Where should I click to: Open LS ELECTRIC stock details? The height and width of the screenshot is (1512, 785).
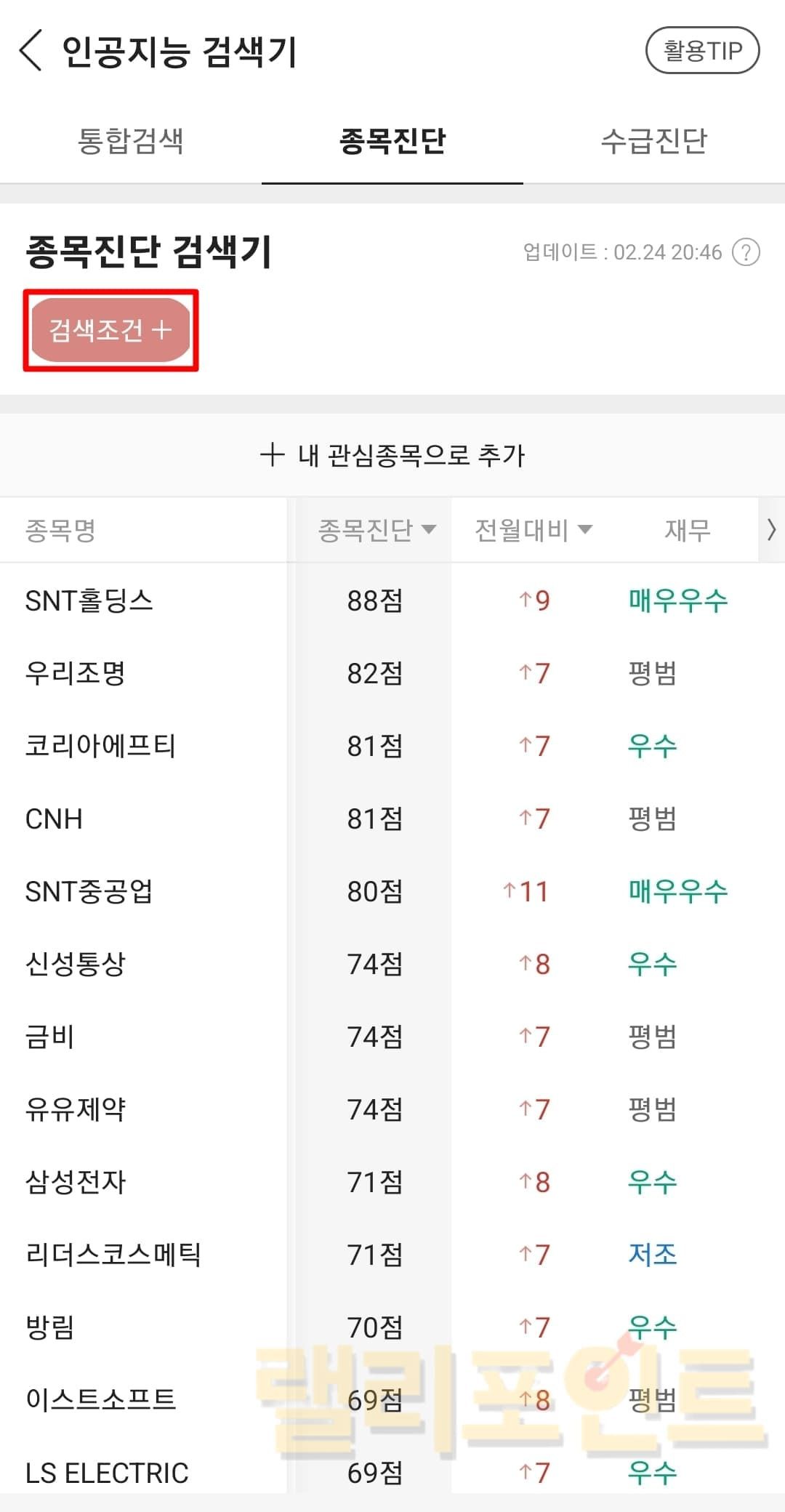107,1473
